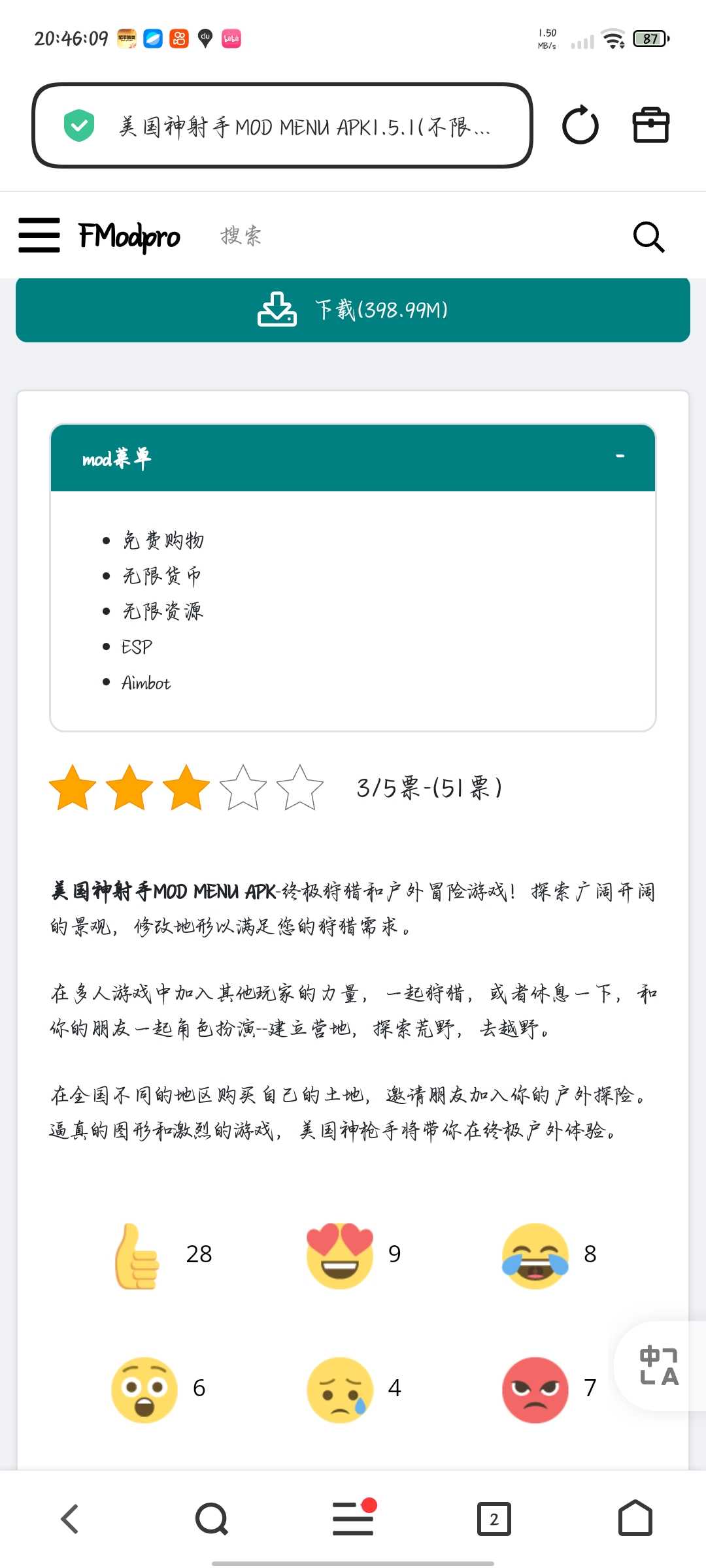Image resolution: width=706 pixels, height=1568 pixels.
Task: React with the sad crying emoji
Action: (340, 1389)
